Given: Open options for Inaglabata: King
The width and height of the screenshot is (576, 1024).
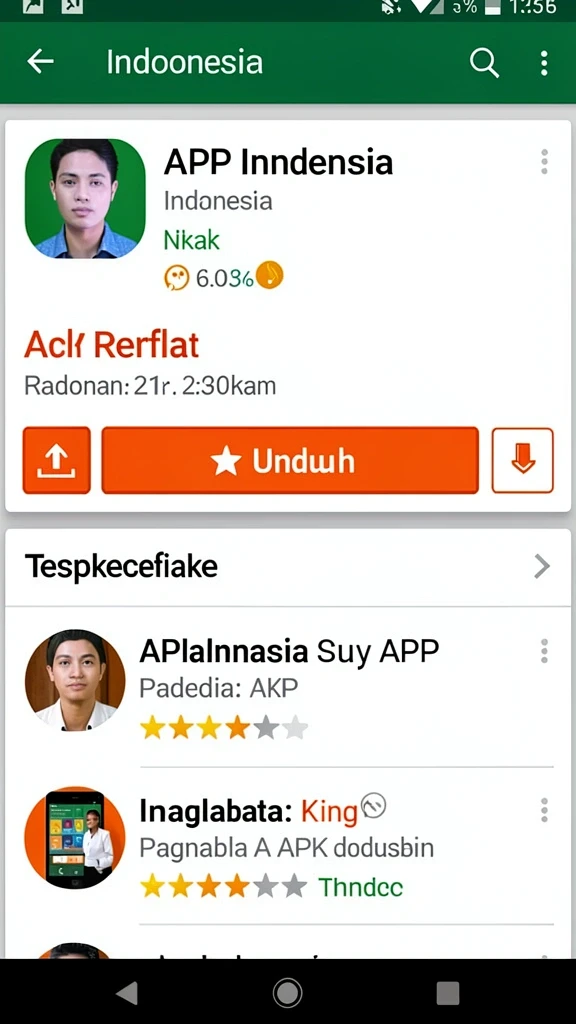Looking at the screenshot, I should pyautogui.click(x=544, y=810).
